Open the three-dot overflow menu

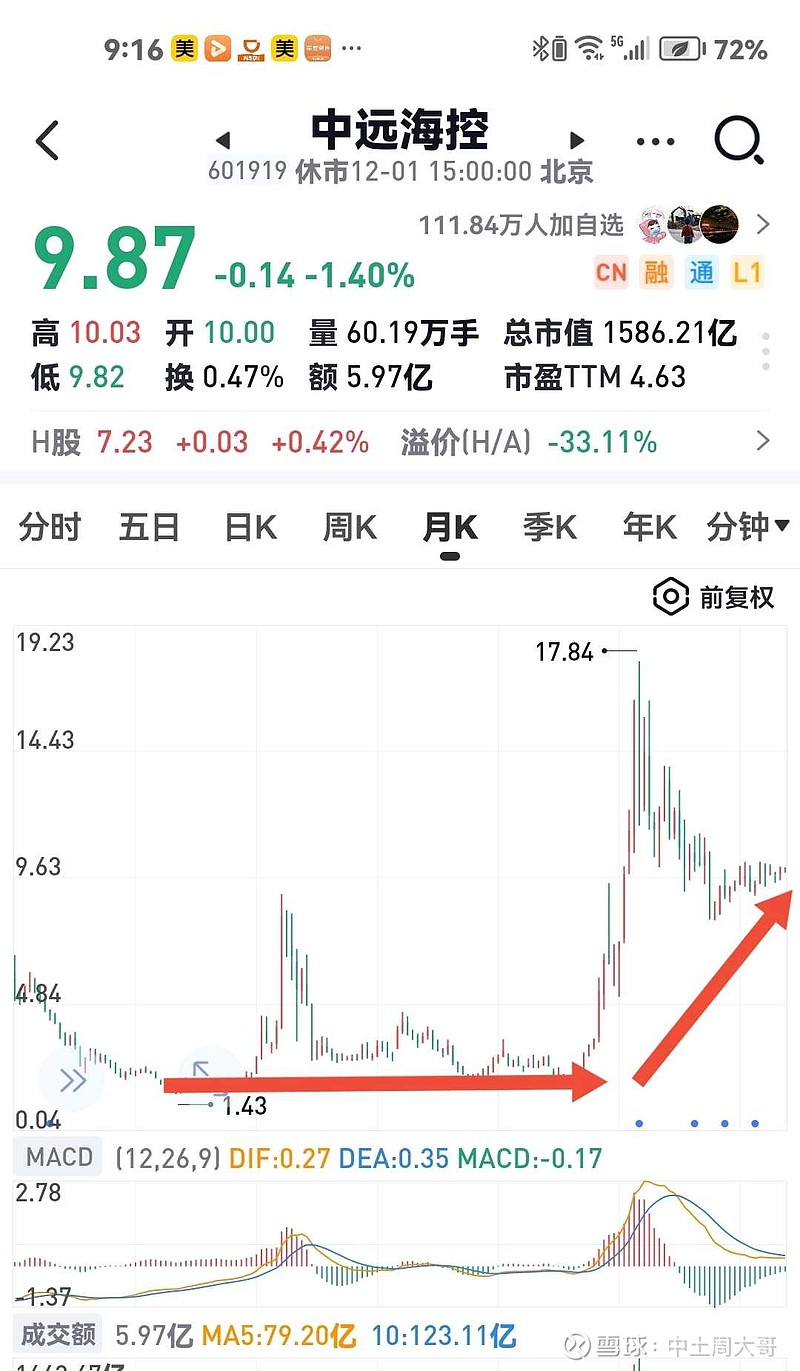point(655,142)
